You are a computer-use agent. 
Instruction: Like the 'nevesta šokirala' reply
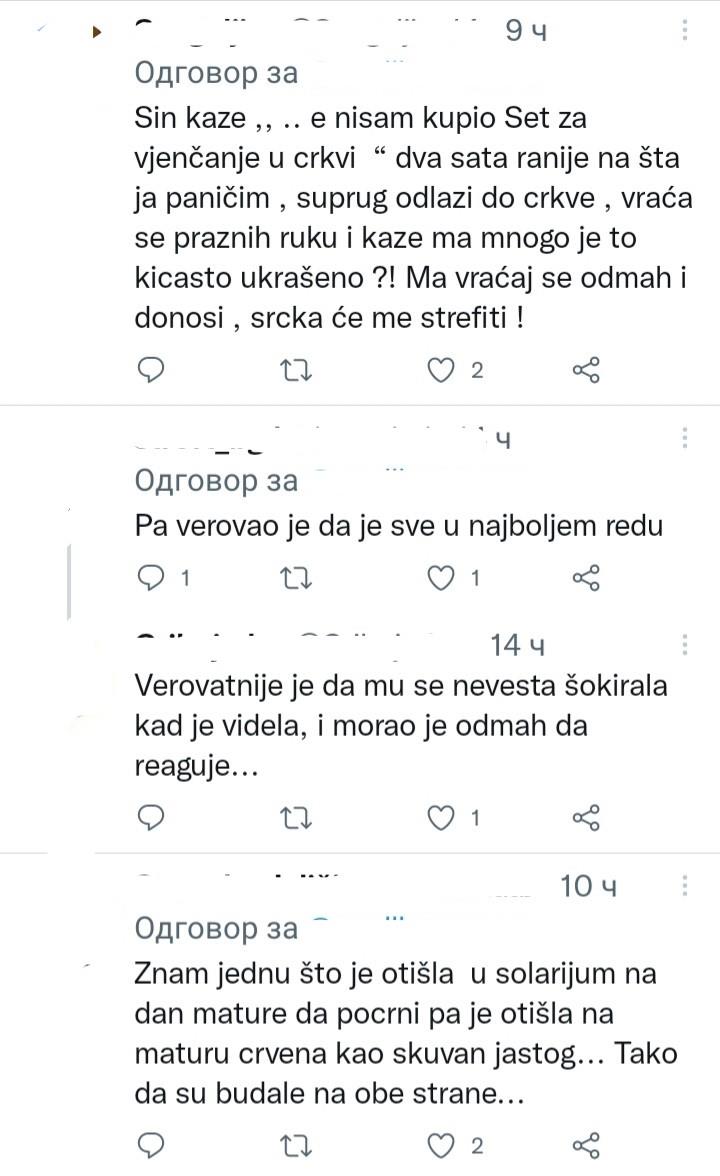[440, 818]
